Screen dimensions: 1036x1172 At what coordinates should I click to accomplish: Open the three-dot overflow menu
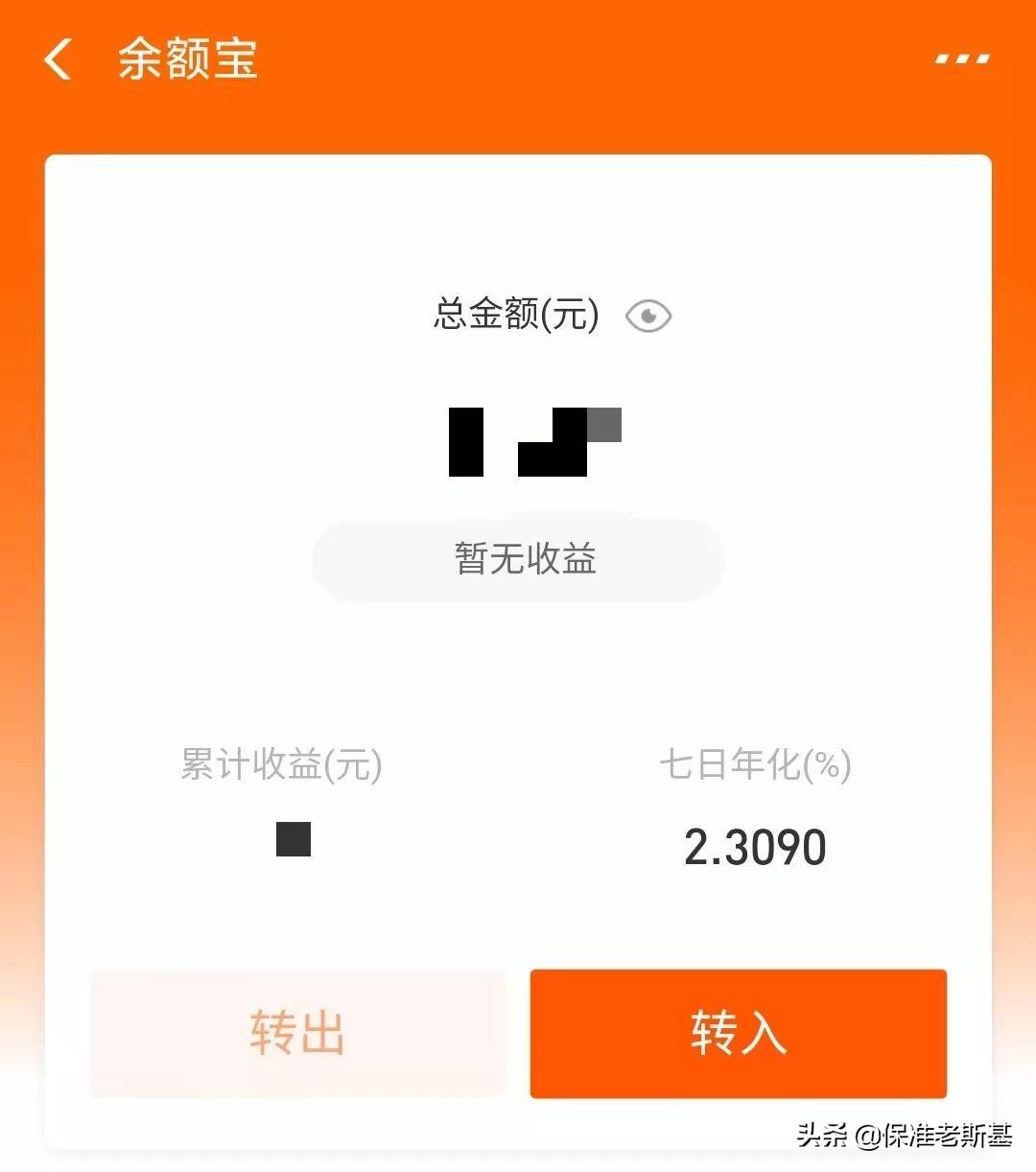tap(962, 59)
